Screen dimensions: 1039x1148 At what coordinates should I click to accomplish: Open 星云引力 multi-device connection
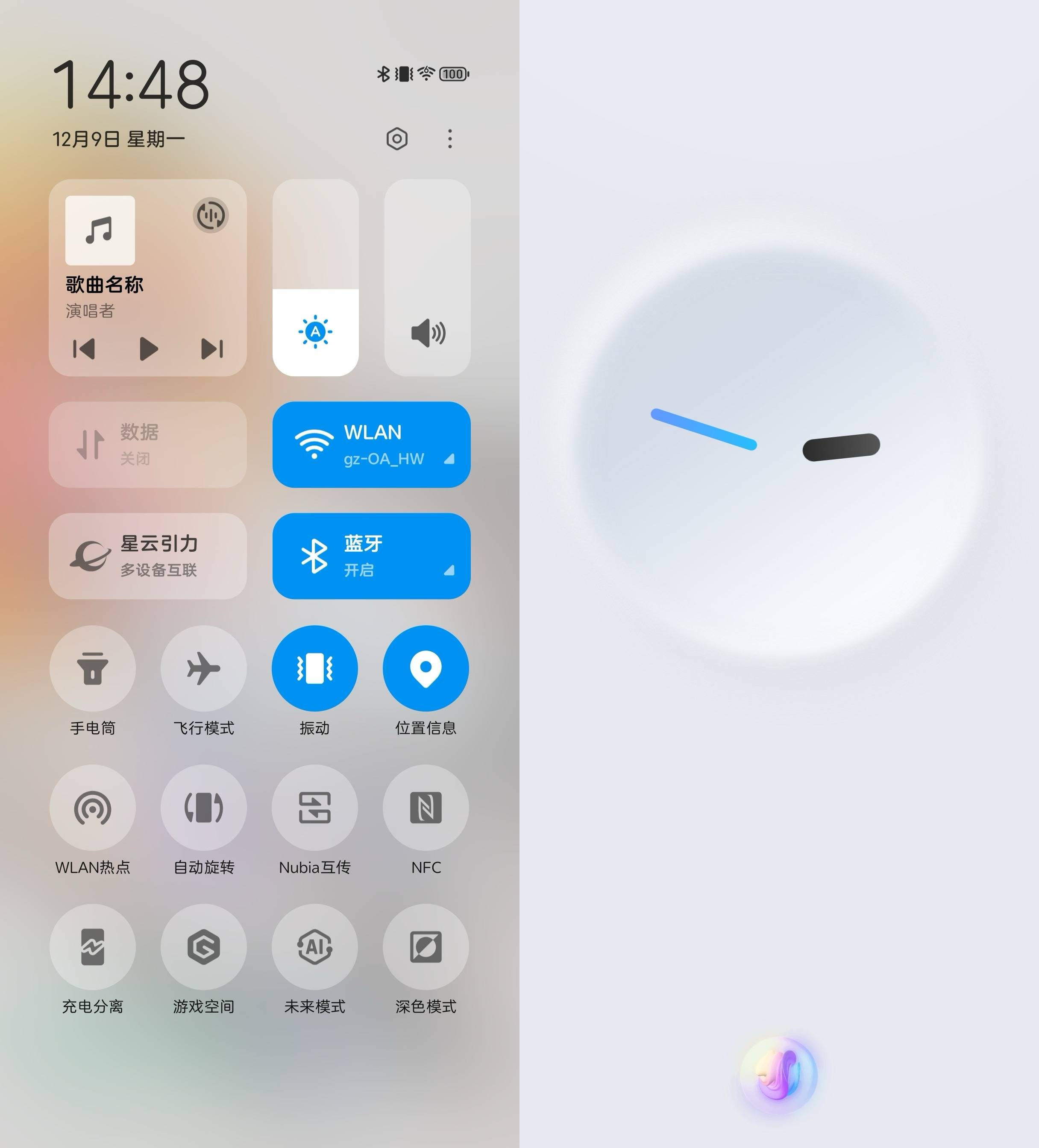point(147,556)
